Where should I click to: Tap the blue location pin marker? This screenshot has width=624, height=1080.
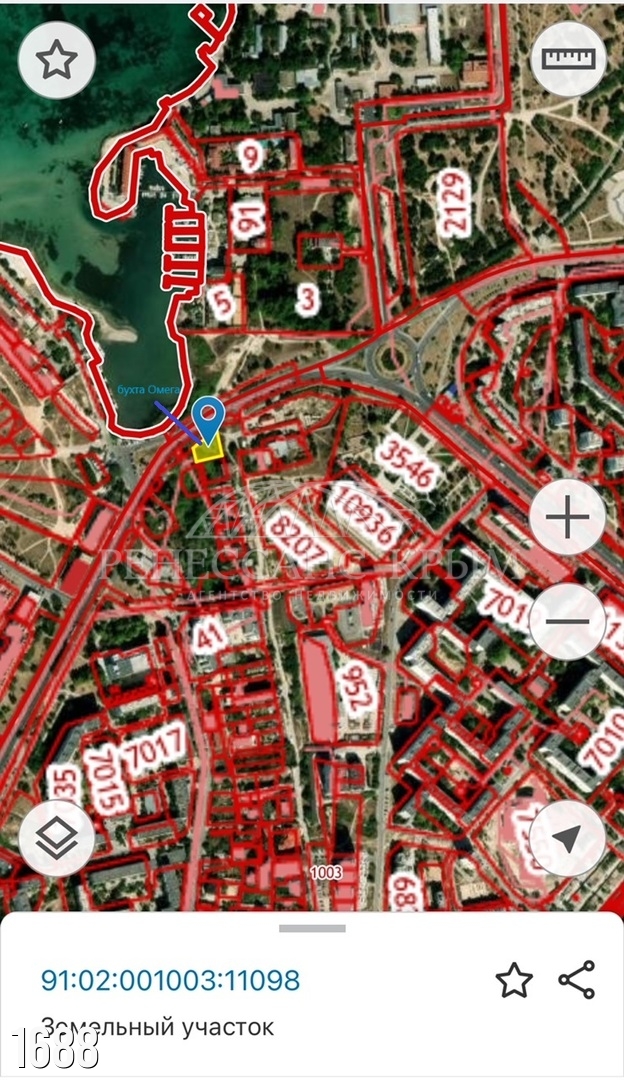point(208,418)
